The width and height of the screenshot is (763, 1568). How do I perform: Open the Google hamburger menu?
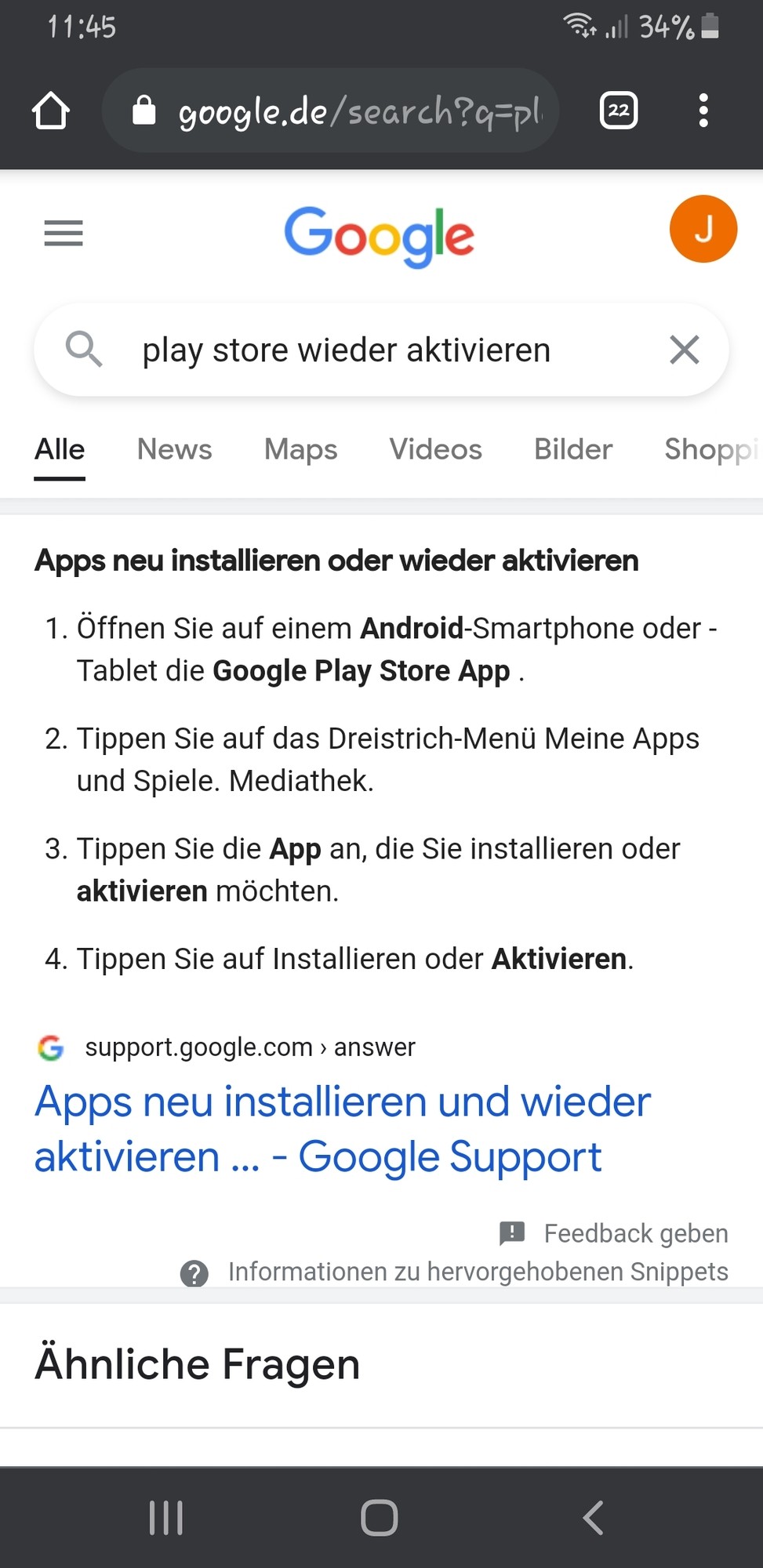point(64,233)
